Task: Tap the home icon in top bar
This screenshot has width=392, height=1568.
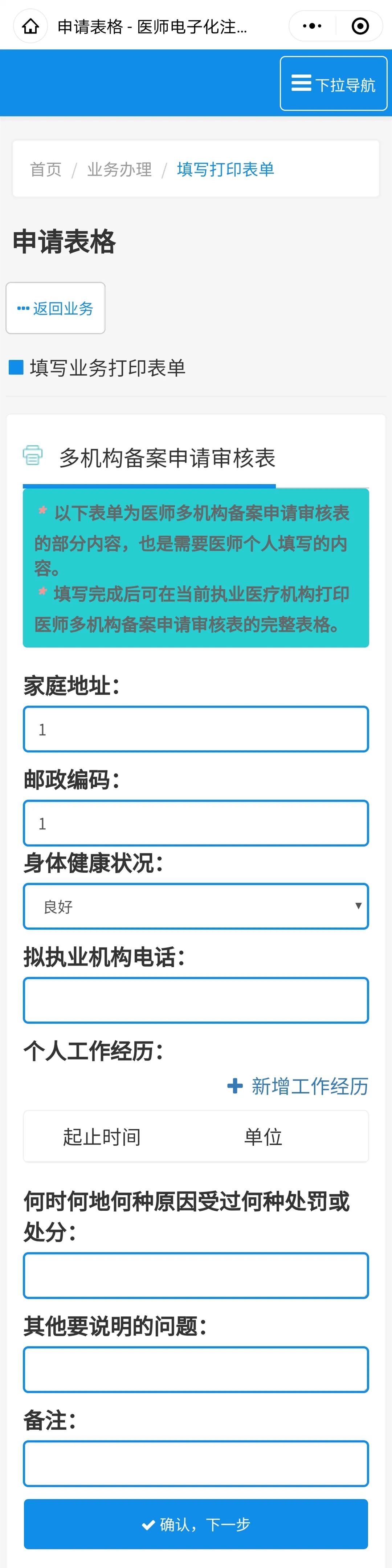Action: click(30, 26)
